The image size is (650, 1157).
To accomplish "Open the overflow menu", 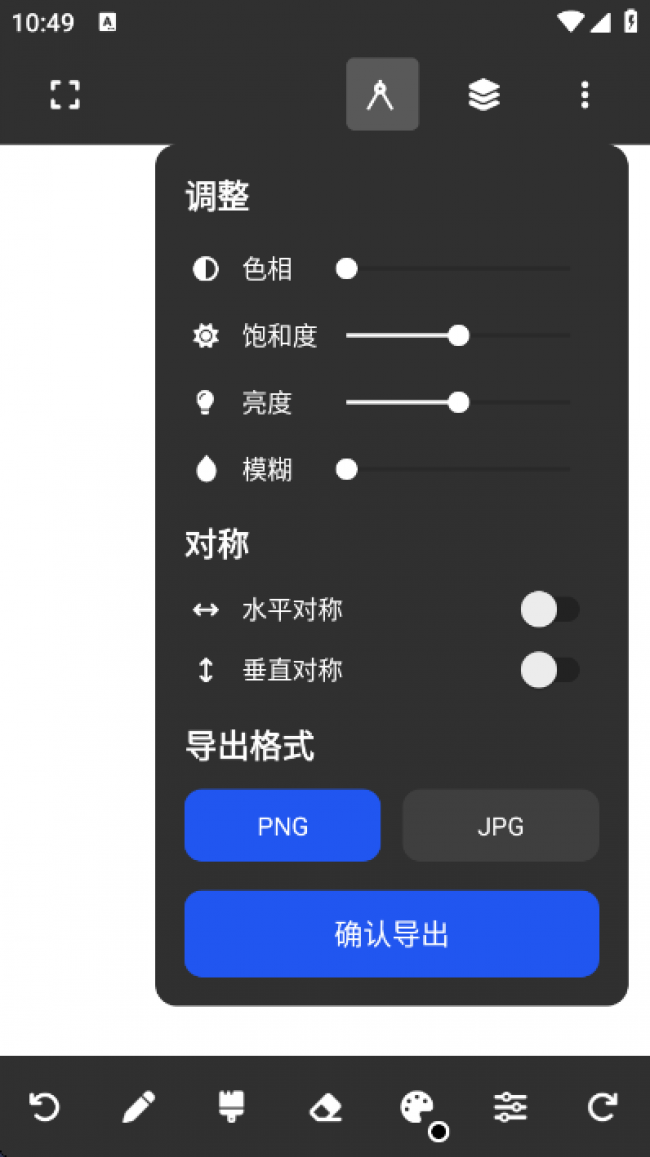I will (585, 95).
